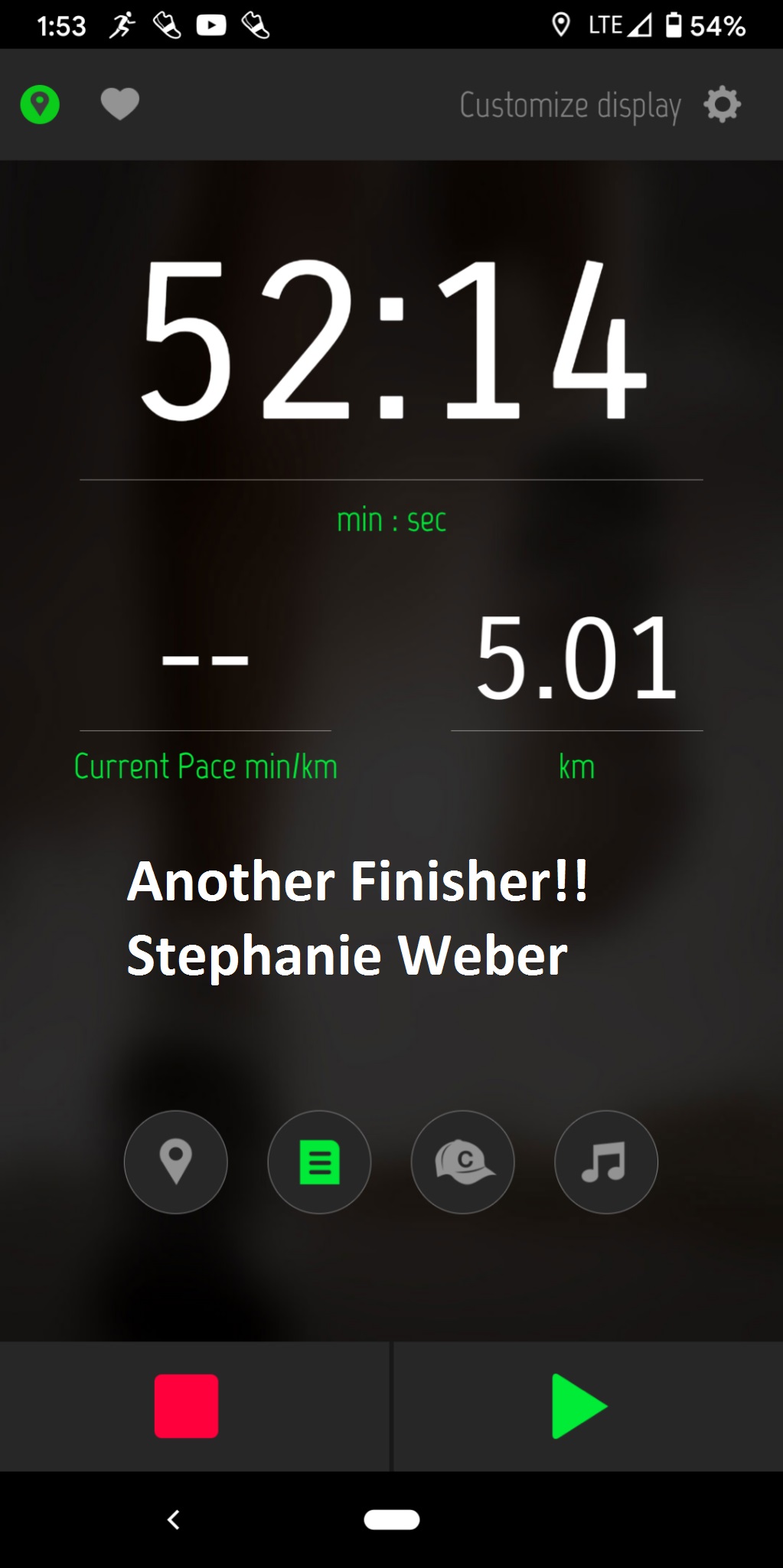Open the green notes list button
The height and width of the screenshot is (1568, 783).
(x=319, y=1161)
